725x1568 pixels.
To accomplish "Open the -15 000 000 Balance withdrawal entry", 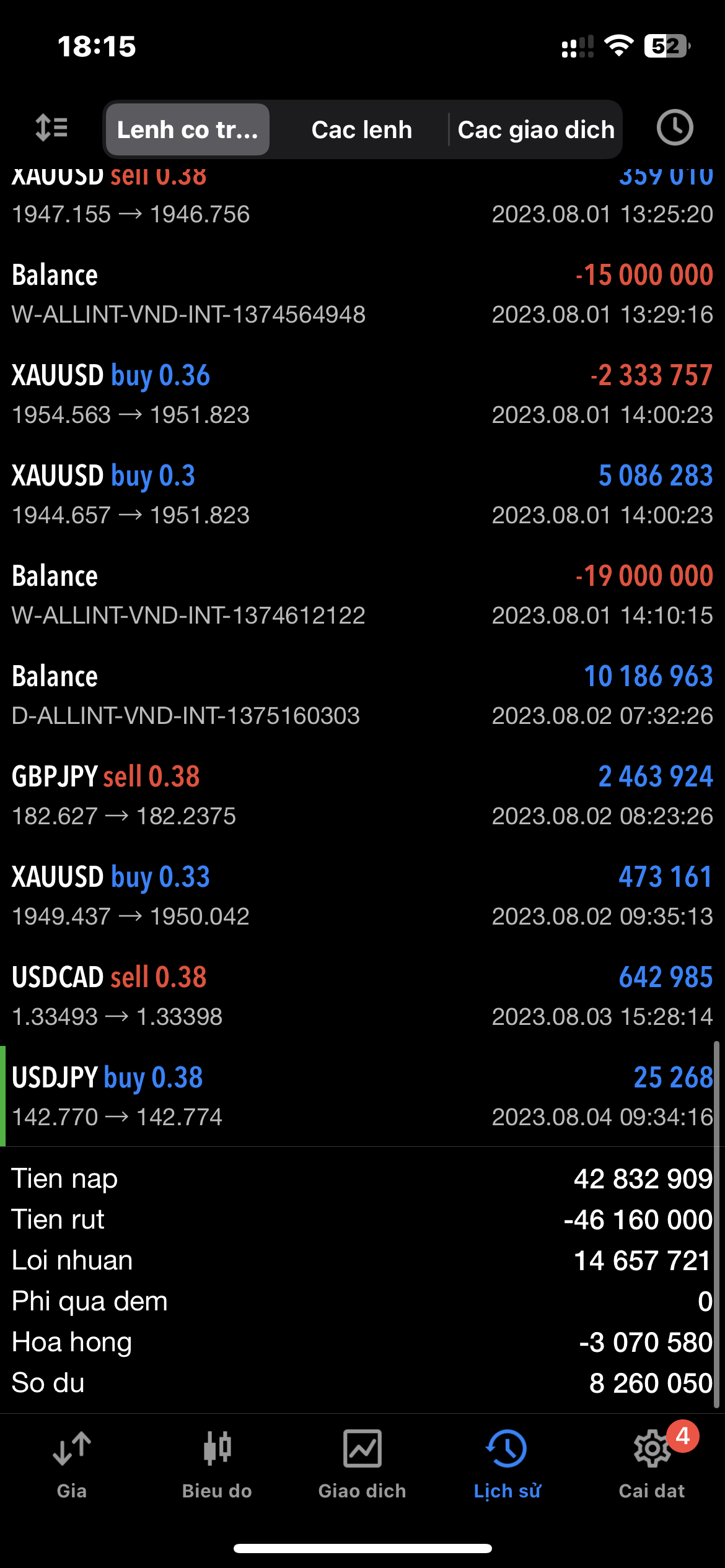I will pos(362,294).
